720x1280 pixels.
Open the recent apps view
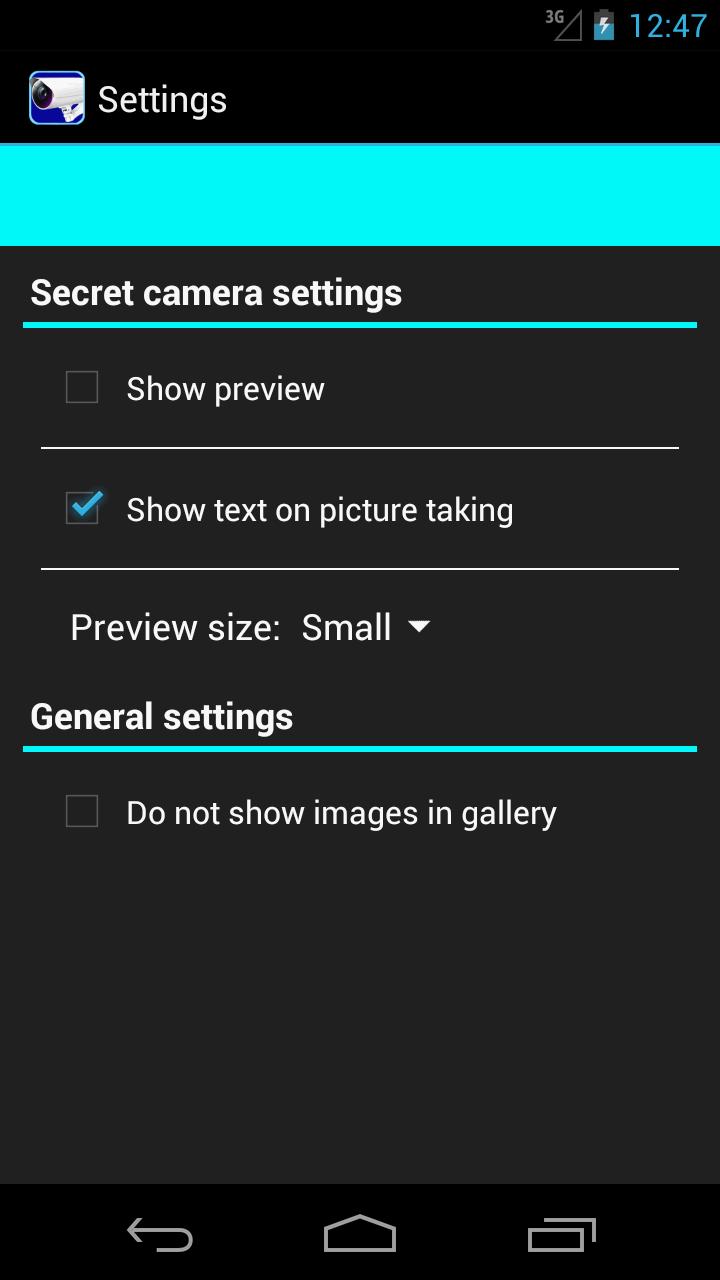[561, 1235]
